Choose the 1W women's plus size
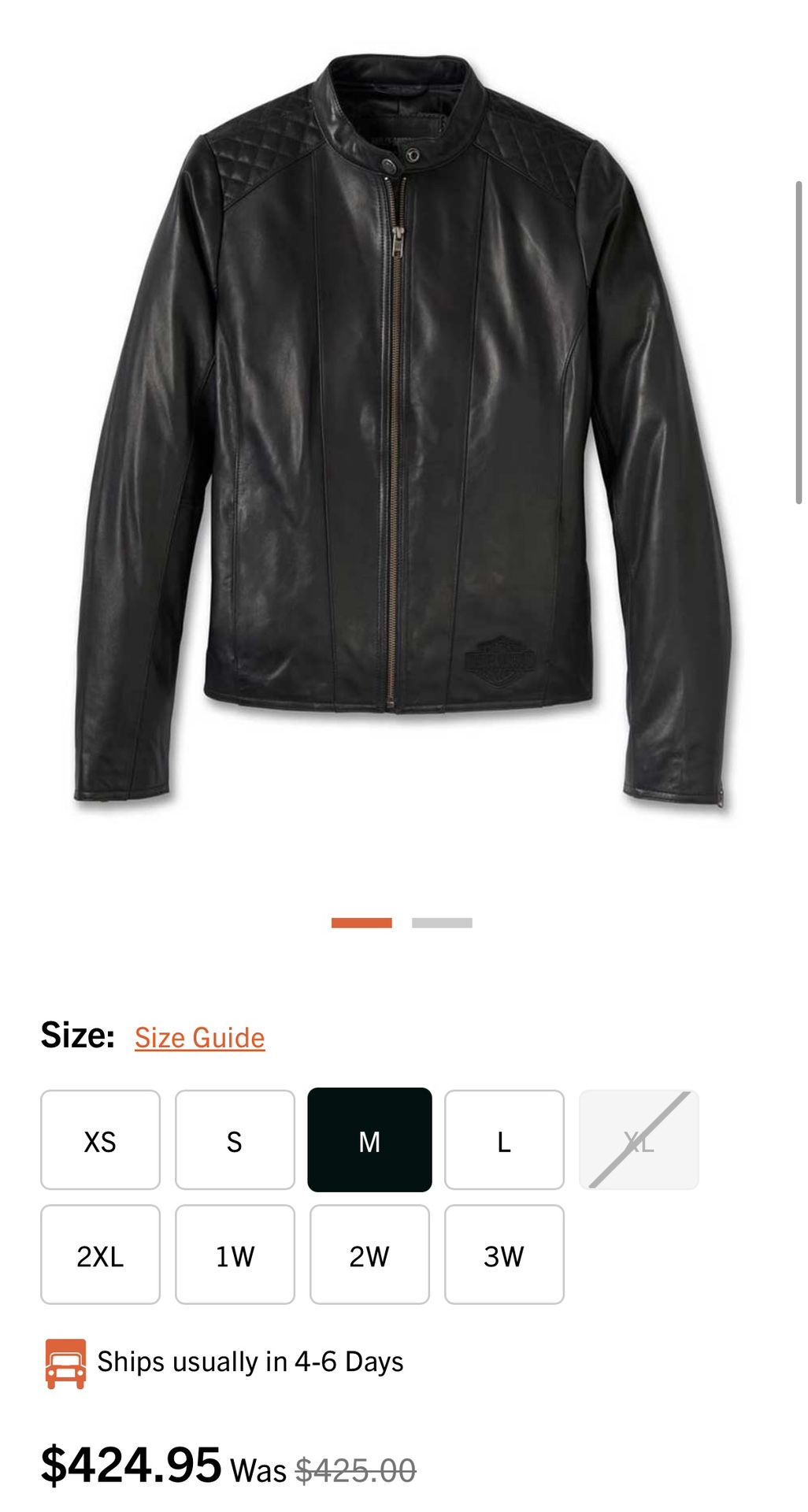This screenshot has width=808, height=1512. 235,1254
